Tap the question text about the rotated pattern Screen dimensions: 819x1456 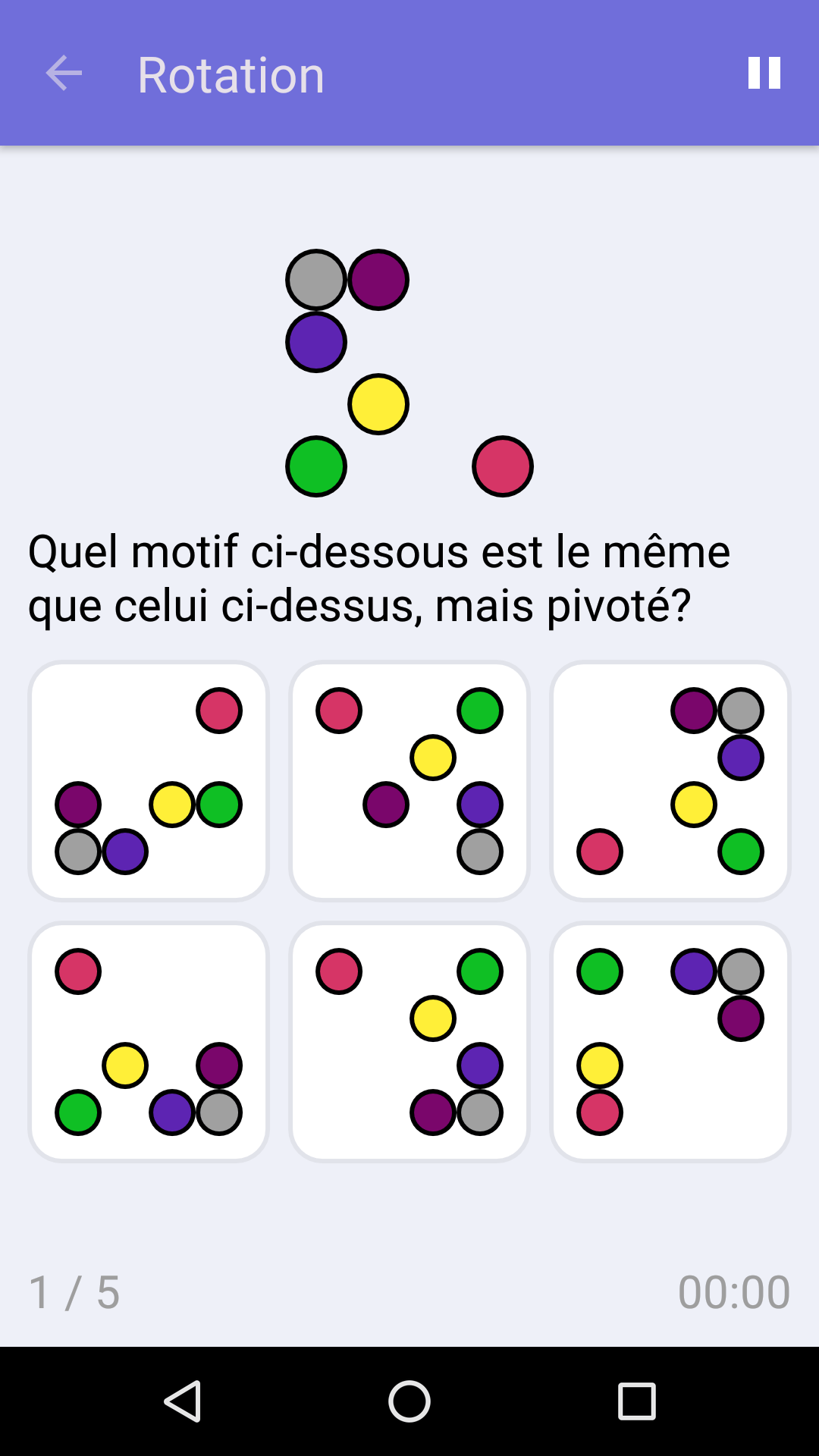[379, 578]
